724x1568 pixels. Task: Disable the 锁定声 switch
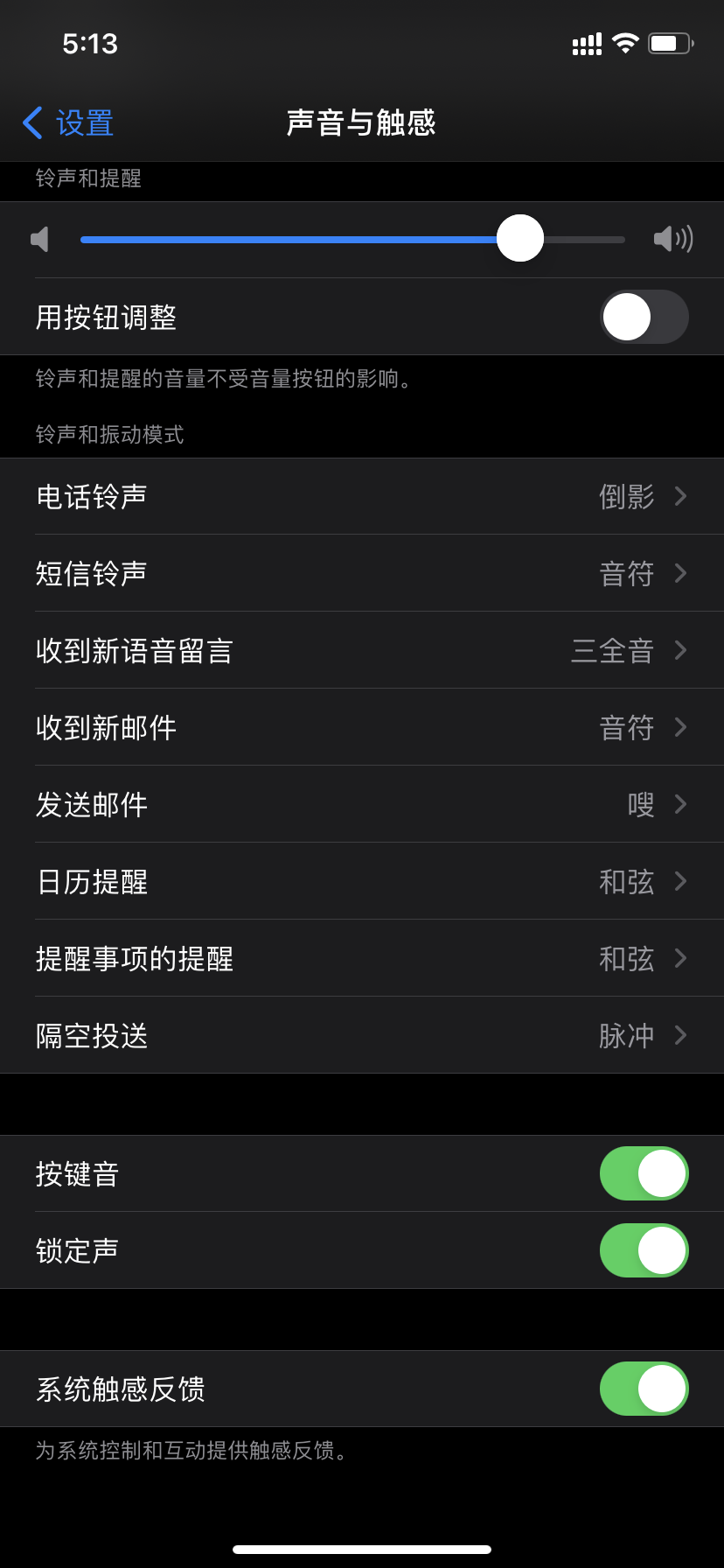point(644,1250)
